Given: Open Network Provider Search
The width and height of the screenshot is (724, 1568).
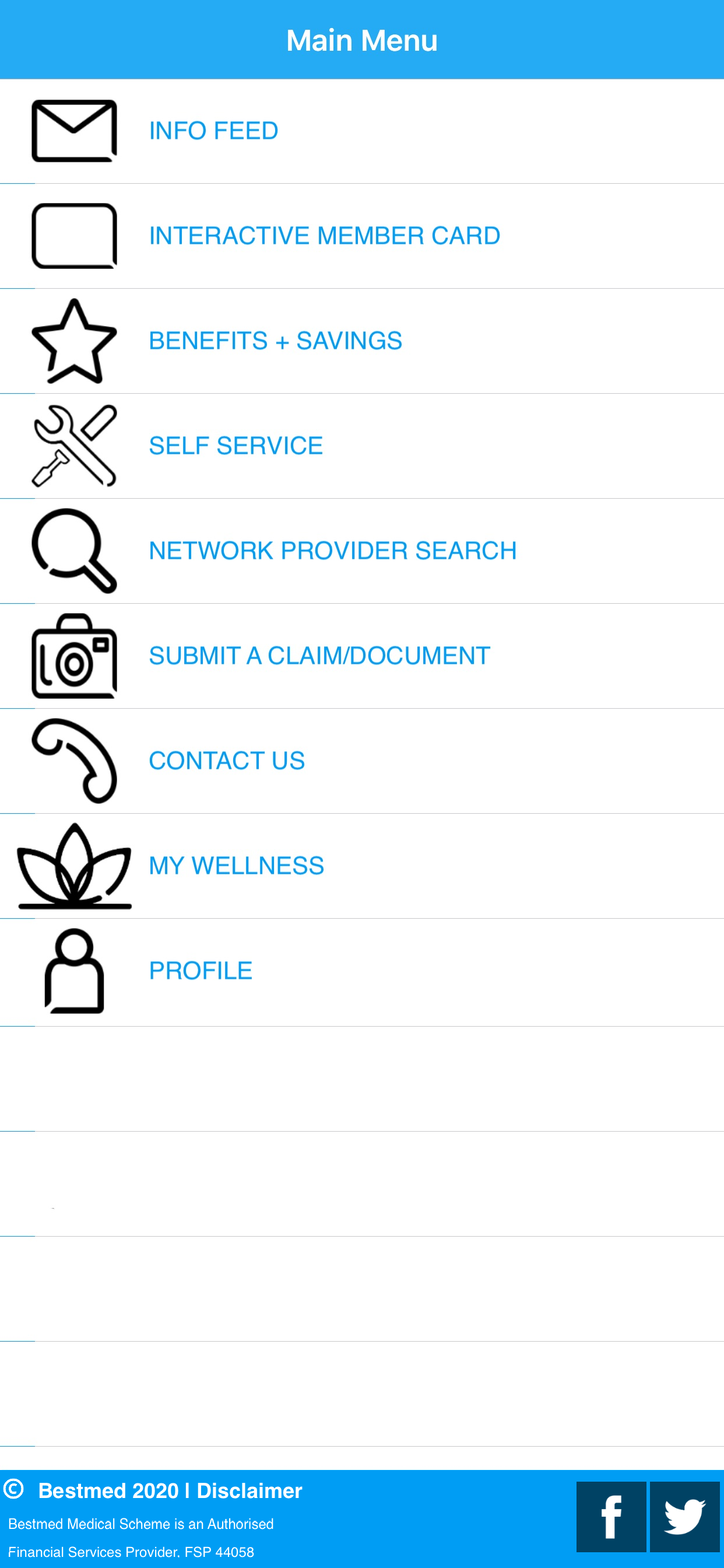Looking at the screenshot, I should 333,551.
